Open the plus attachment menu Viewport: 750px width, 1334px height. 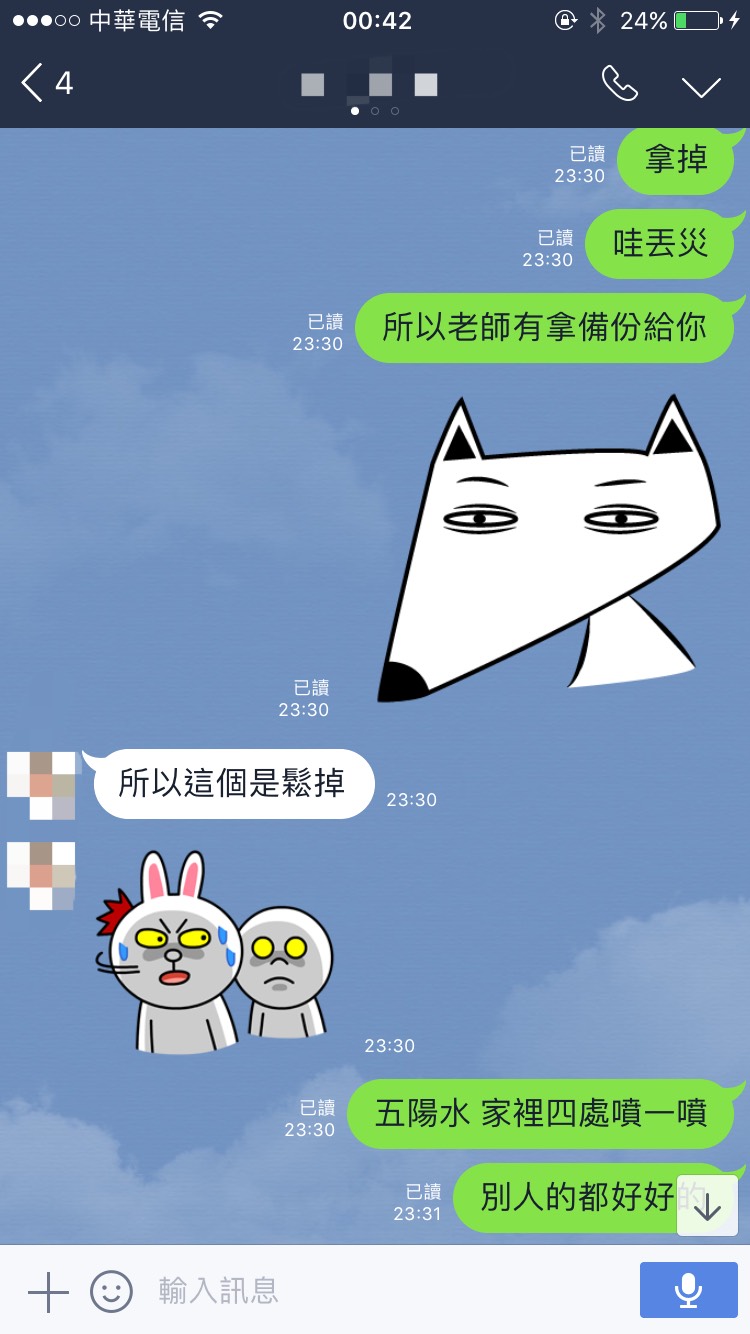tap(48, 1292)
